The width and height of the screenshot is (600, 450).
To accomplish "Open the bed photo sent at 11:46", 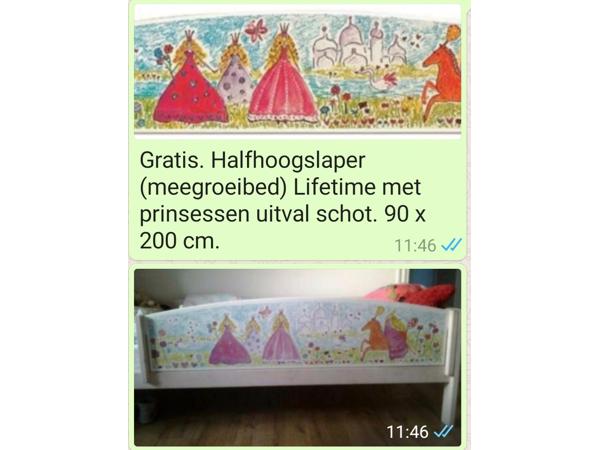I will (298, 355).
